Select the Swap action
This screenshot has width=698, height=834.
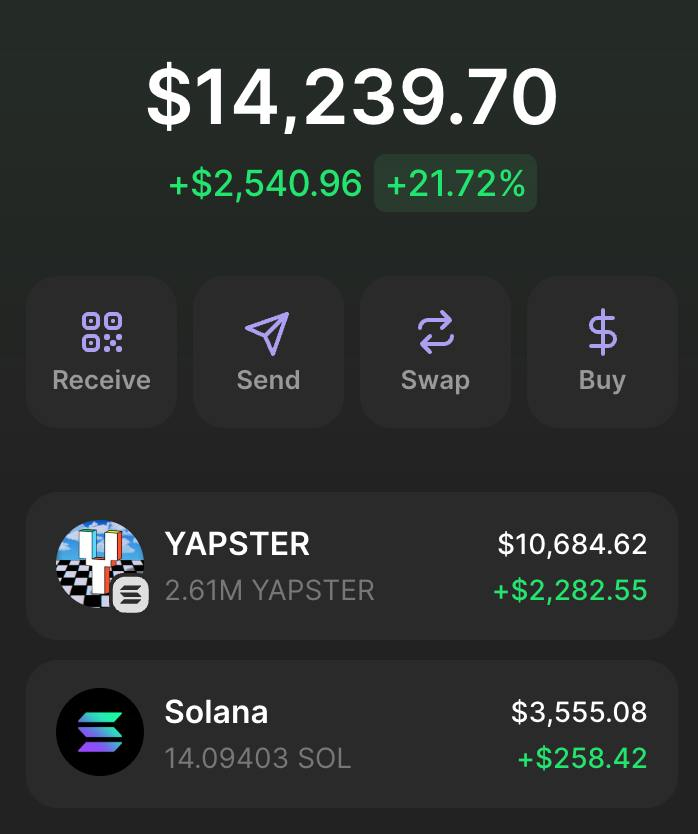click(x=435, y=352)
